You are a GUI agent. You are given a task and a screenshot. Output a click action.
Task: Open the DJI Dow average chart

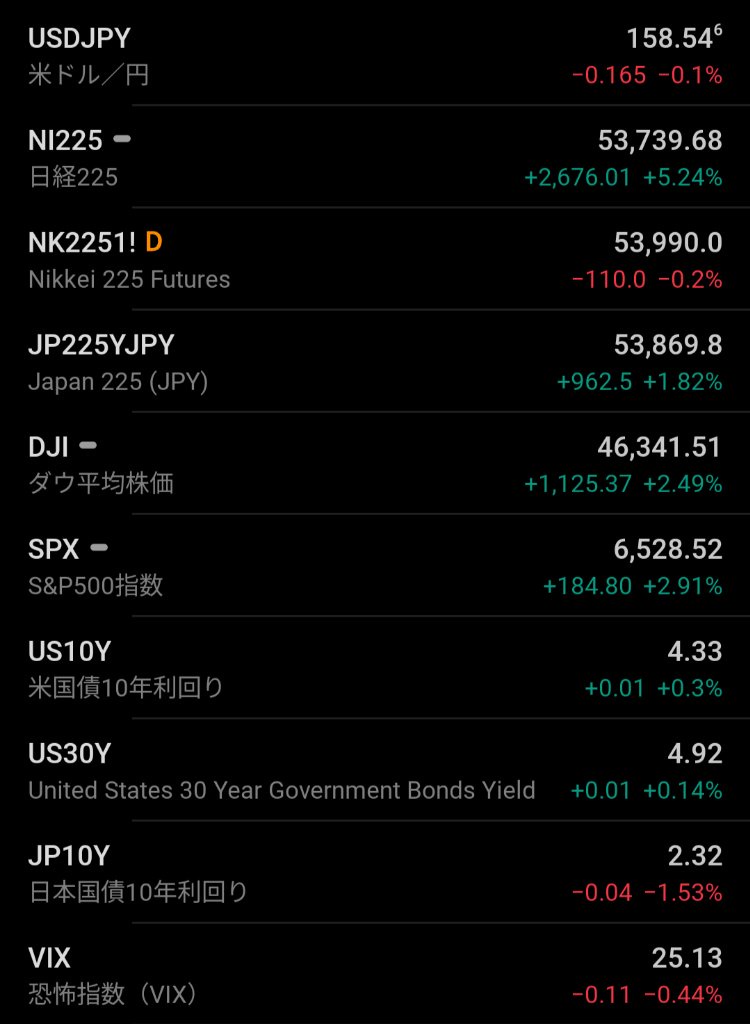coord(375,464)
